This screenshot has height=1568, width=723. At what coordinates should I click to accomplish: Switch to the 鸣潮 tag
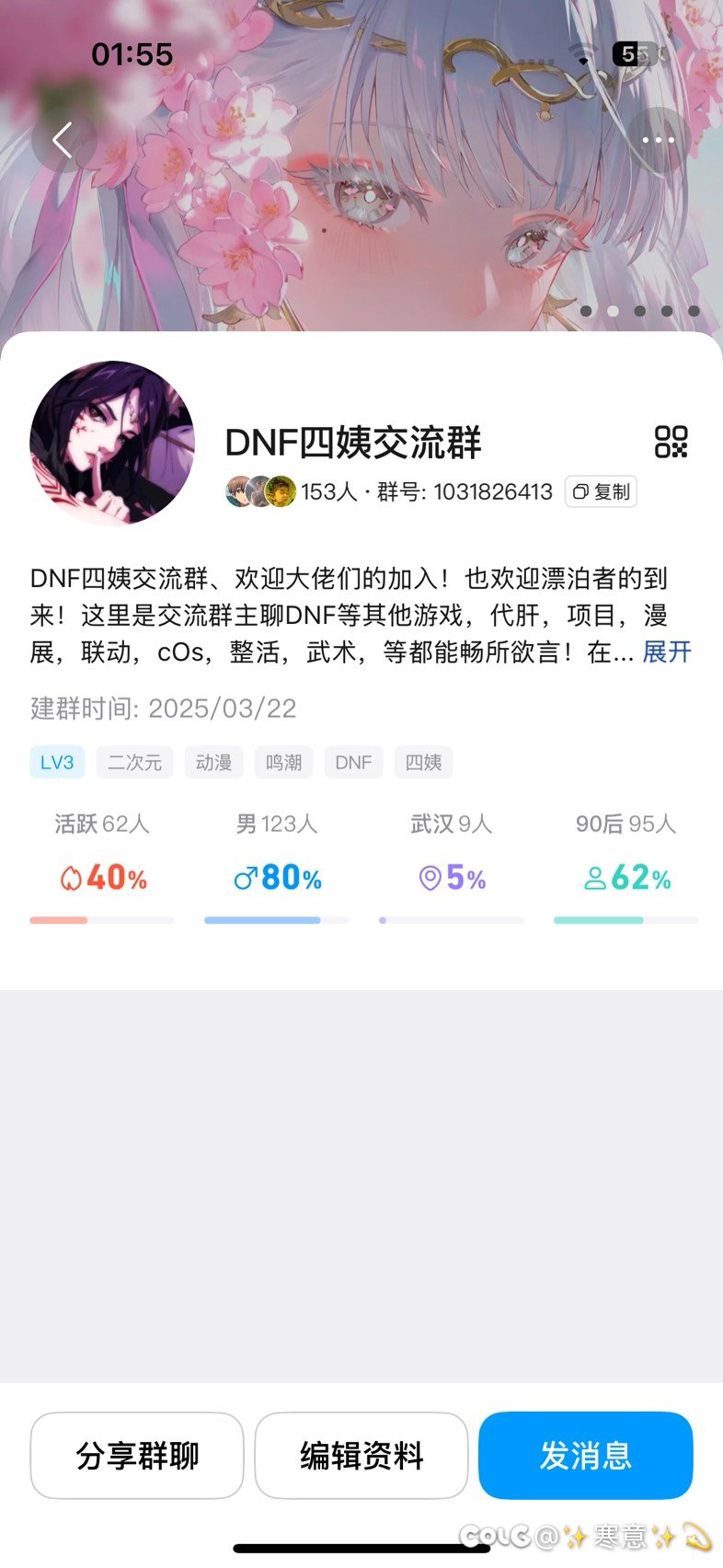(x=282, y=762)
